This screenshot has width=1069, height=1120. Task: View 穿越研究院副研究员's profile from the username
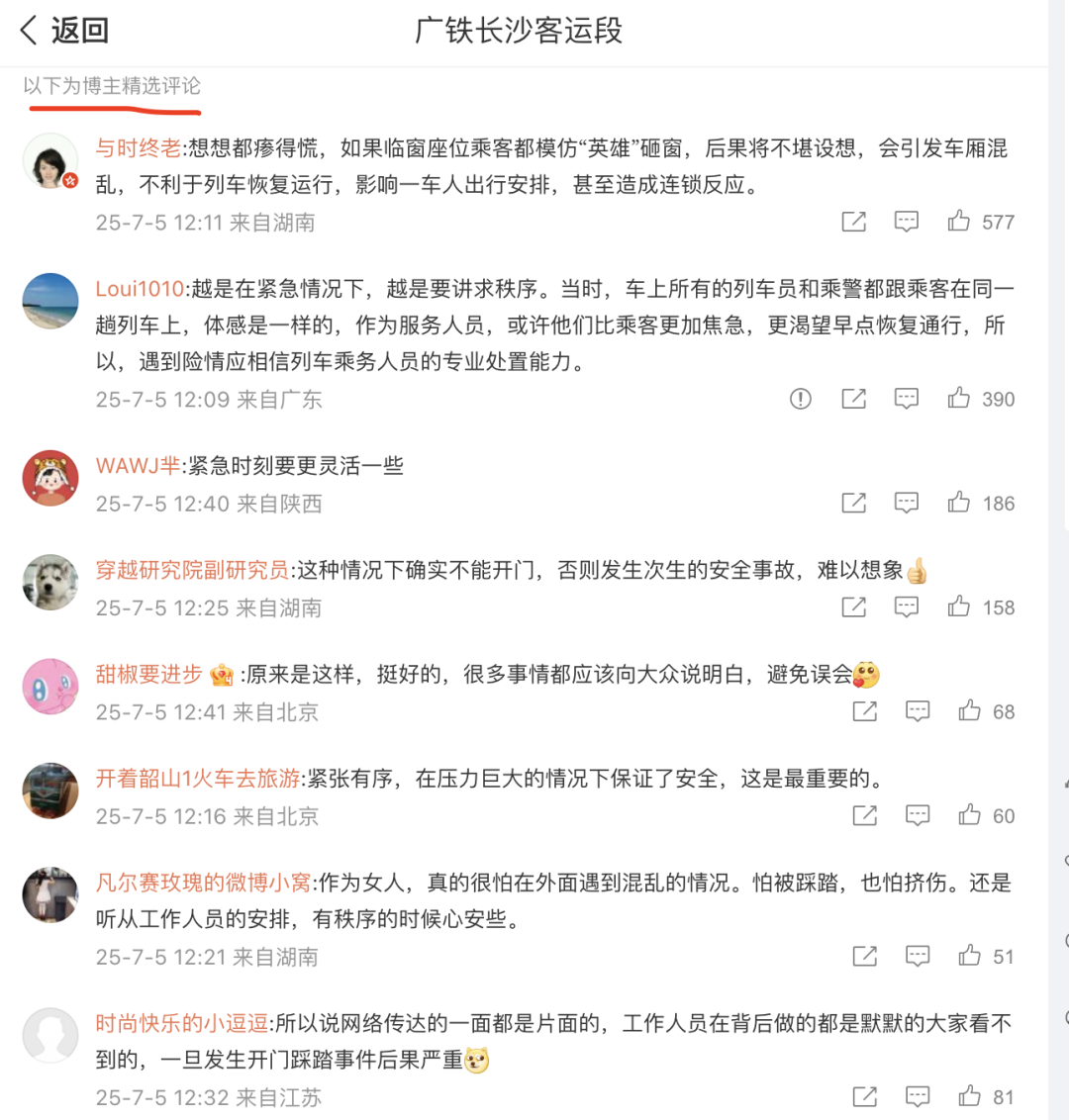tap(192, 570)
